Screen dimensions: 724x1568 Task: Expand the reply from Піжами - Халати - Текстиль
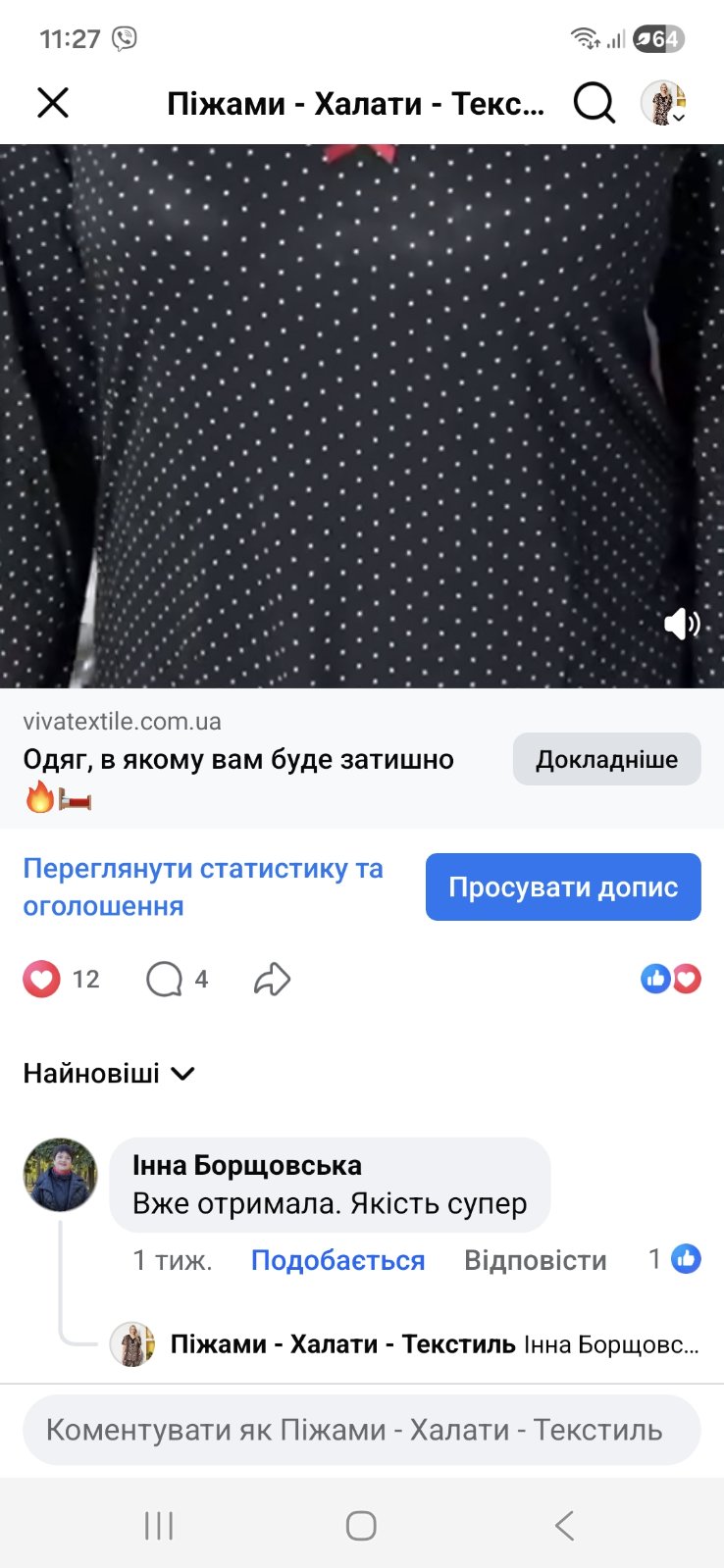432,1343
